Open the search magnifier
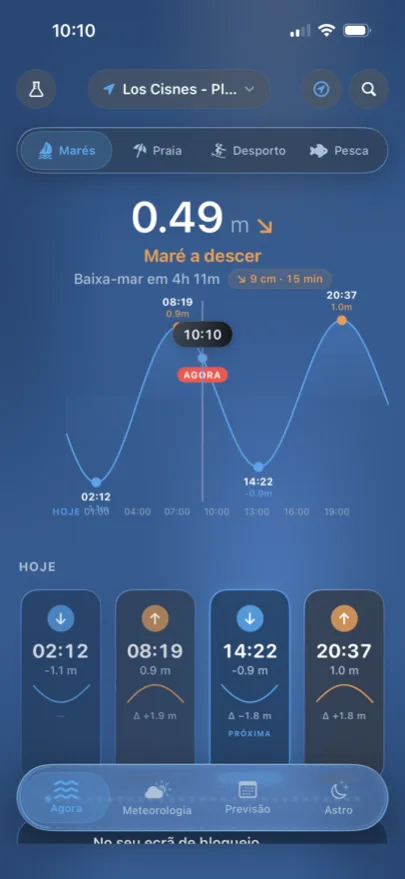This screenshot has width=405, height=879. click(369, 89)
